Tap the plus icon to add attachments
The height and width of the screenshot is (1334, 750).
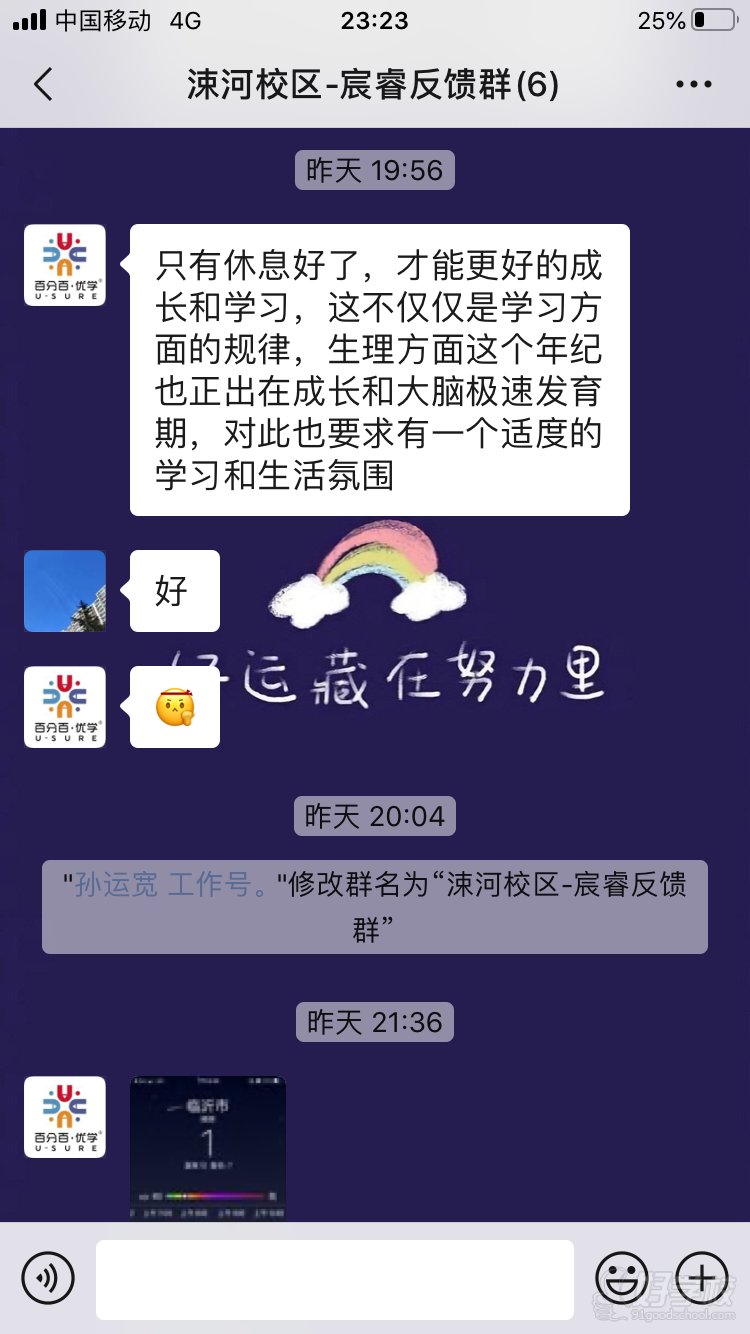coord(700,1278)
